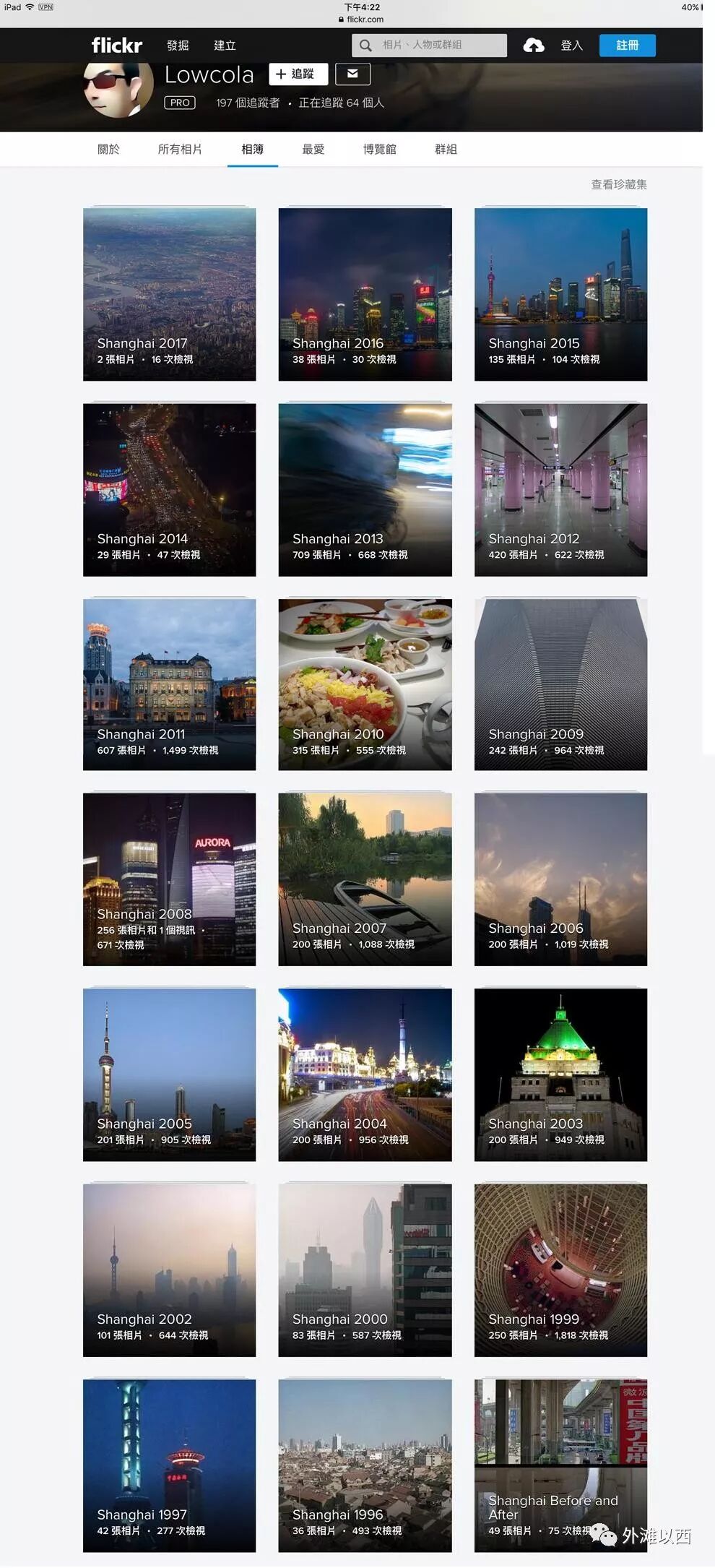Switch to the 所有相片 tab
The width and height of the screenshot is (715, 1568).
click(x=180, y=150)
